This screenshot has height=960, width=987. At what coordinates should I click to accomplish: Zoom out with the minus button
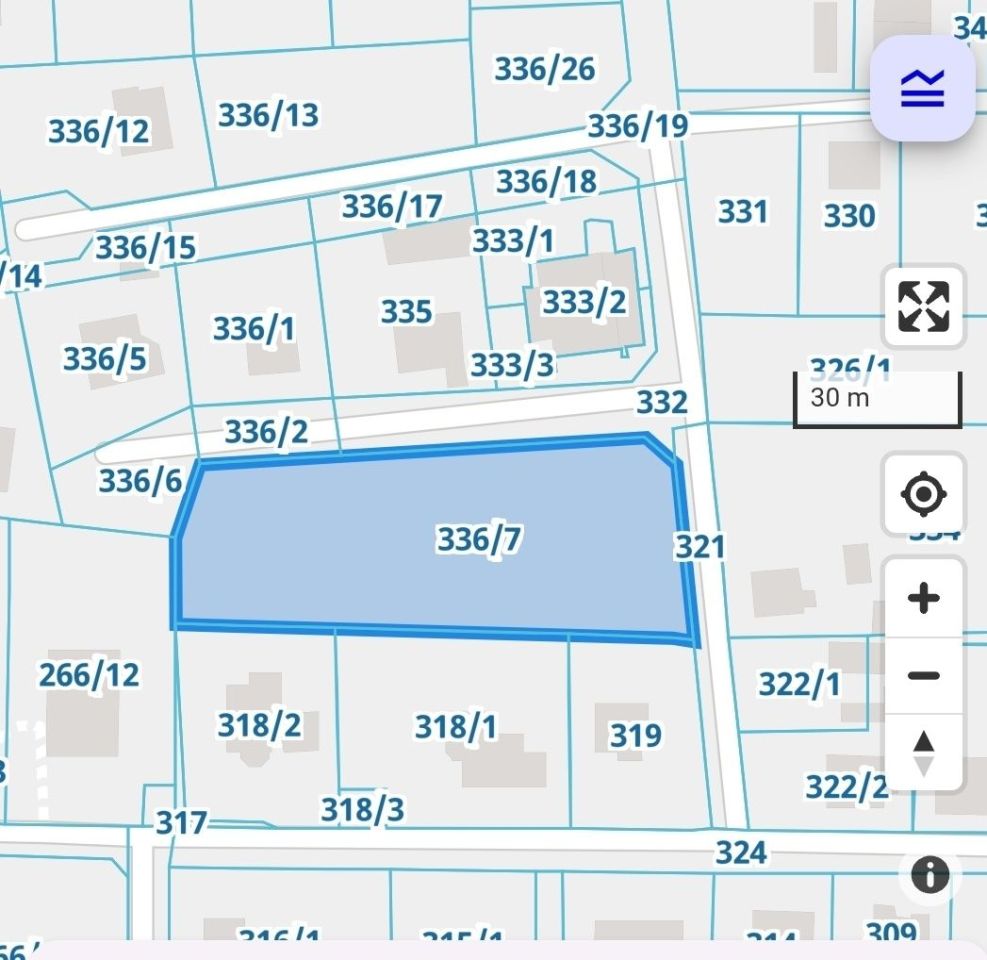pos(923,676)
